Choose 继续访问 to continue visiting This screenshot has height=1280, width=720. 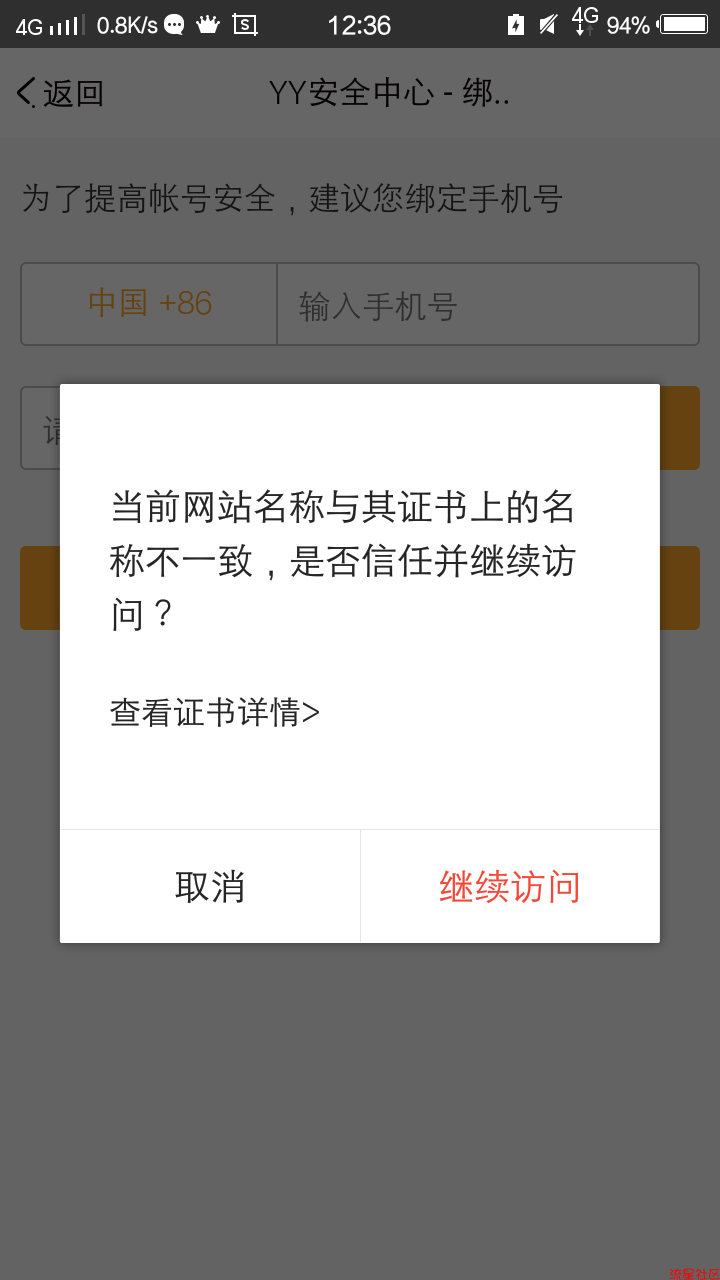[510, 887]
